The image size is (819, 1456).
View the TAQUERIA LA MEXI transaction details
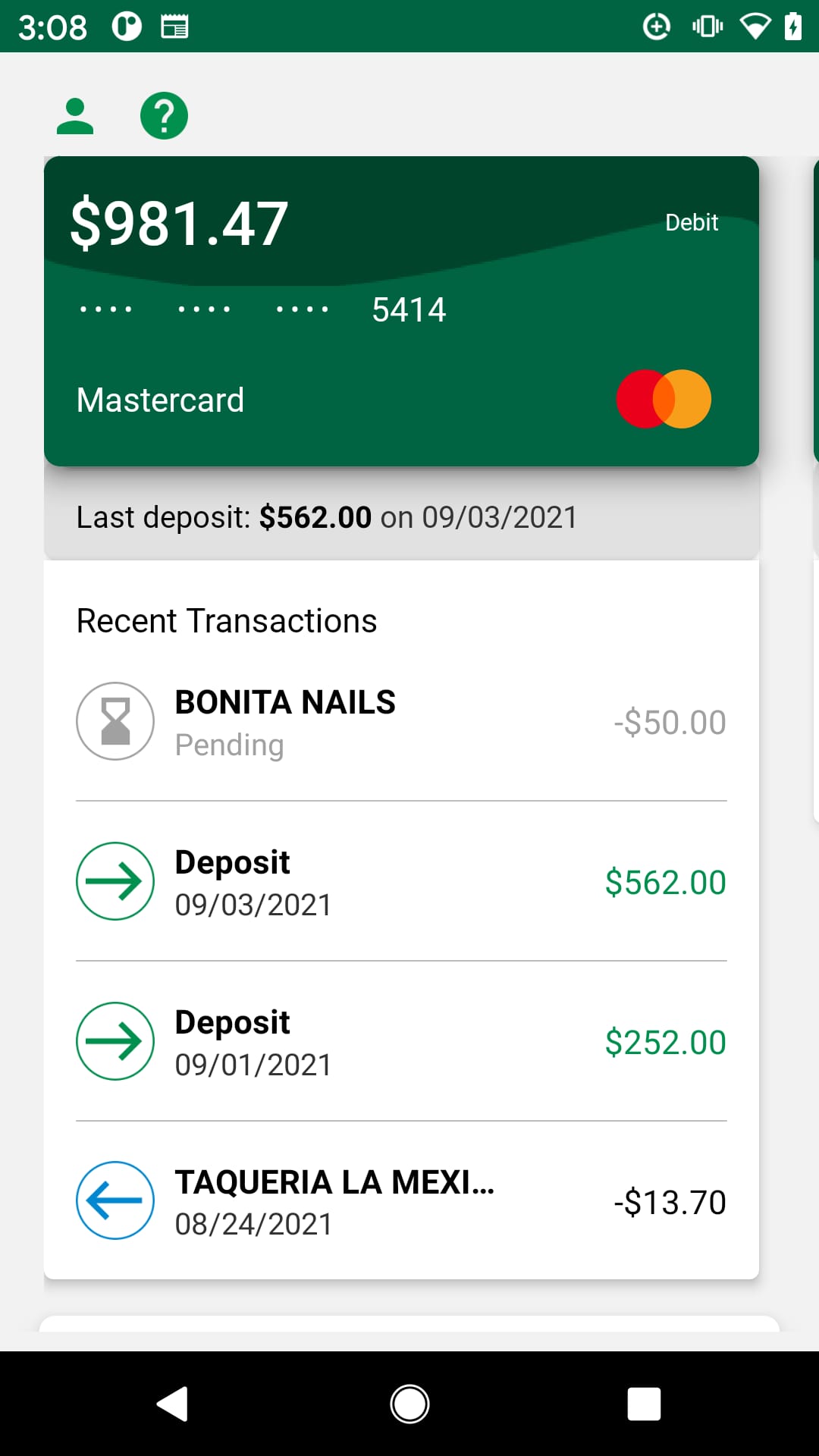(401, 1202)
